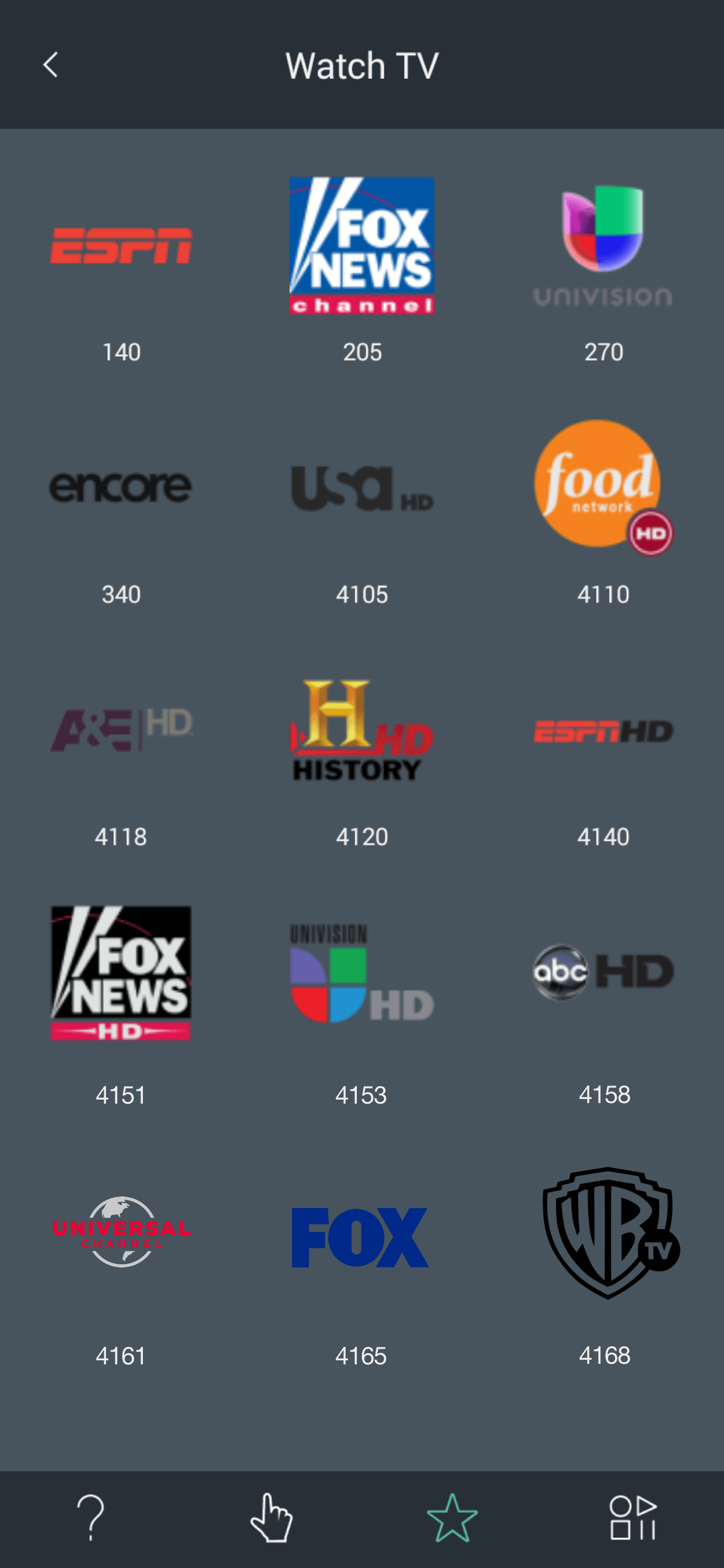The height and width of the screenshot is (1568, 724).
Task: Open the Help question mark icon
Action: [x=90, y=1518]
